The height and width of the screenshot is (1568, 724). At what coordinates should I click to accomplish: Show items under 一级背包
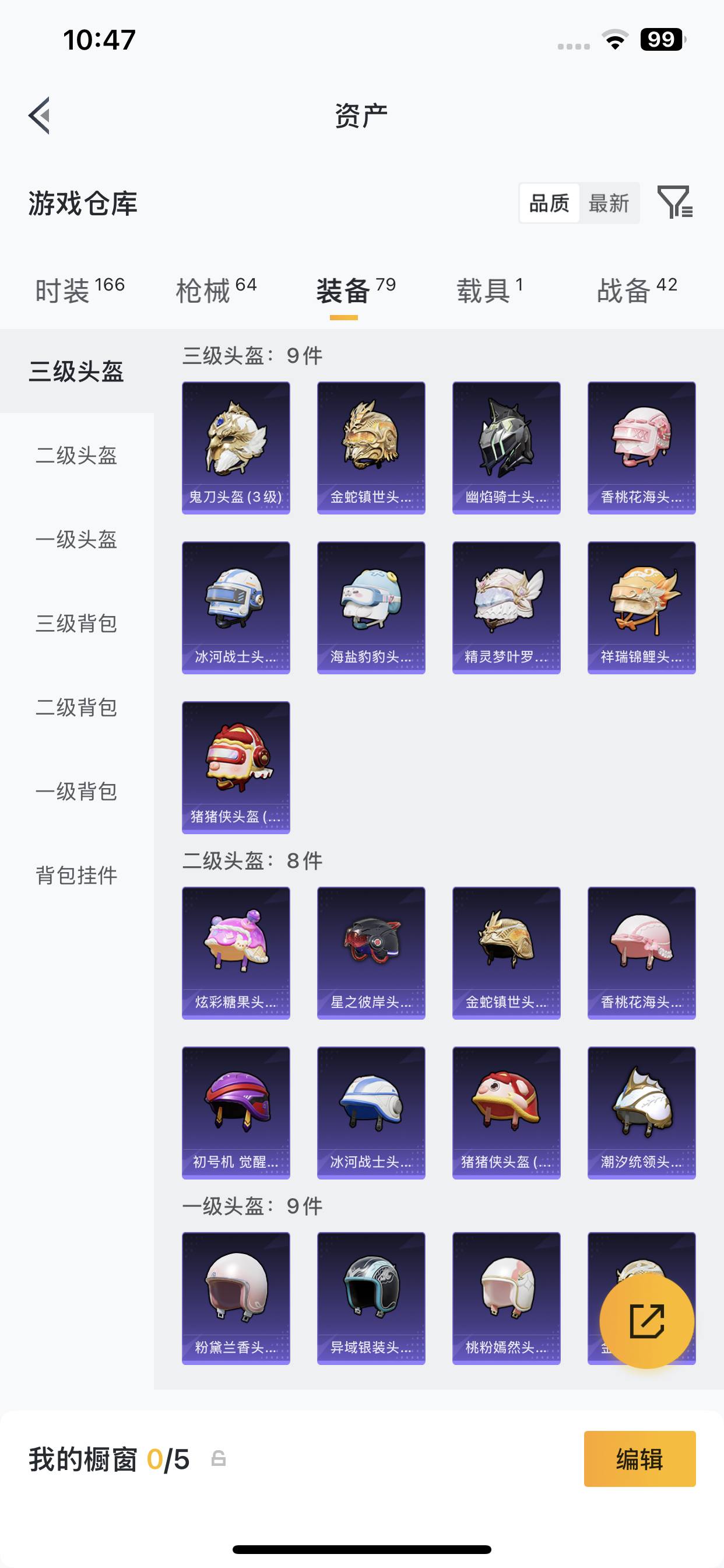pyautogui.click(x=76, y=792)
